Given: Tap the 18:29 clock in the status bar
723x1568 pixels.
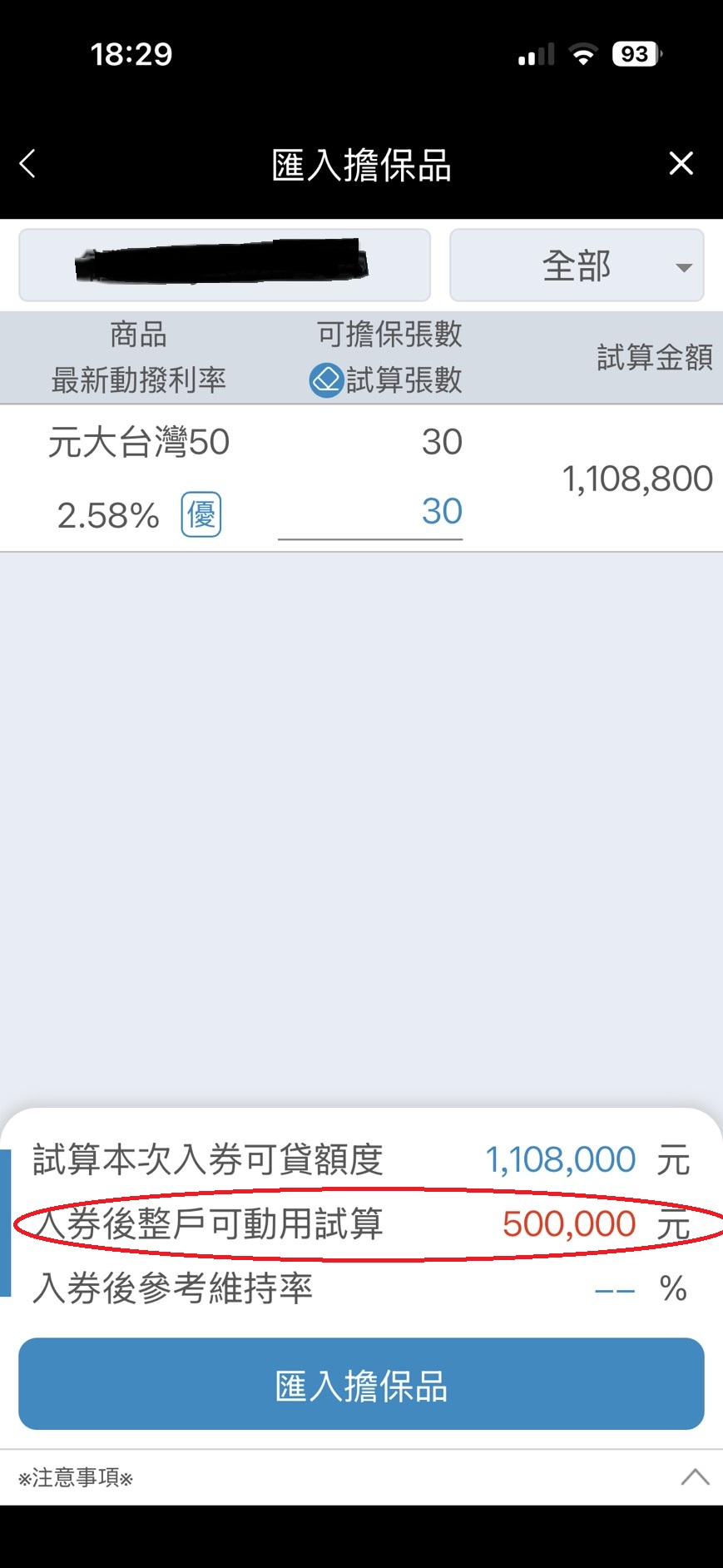Looking at the screenshot, I should 133,53.
